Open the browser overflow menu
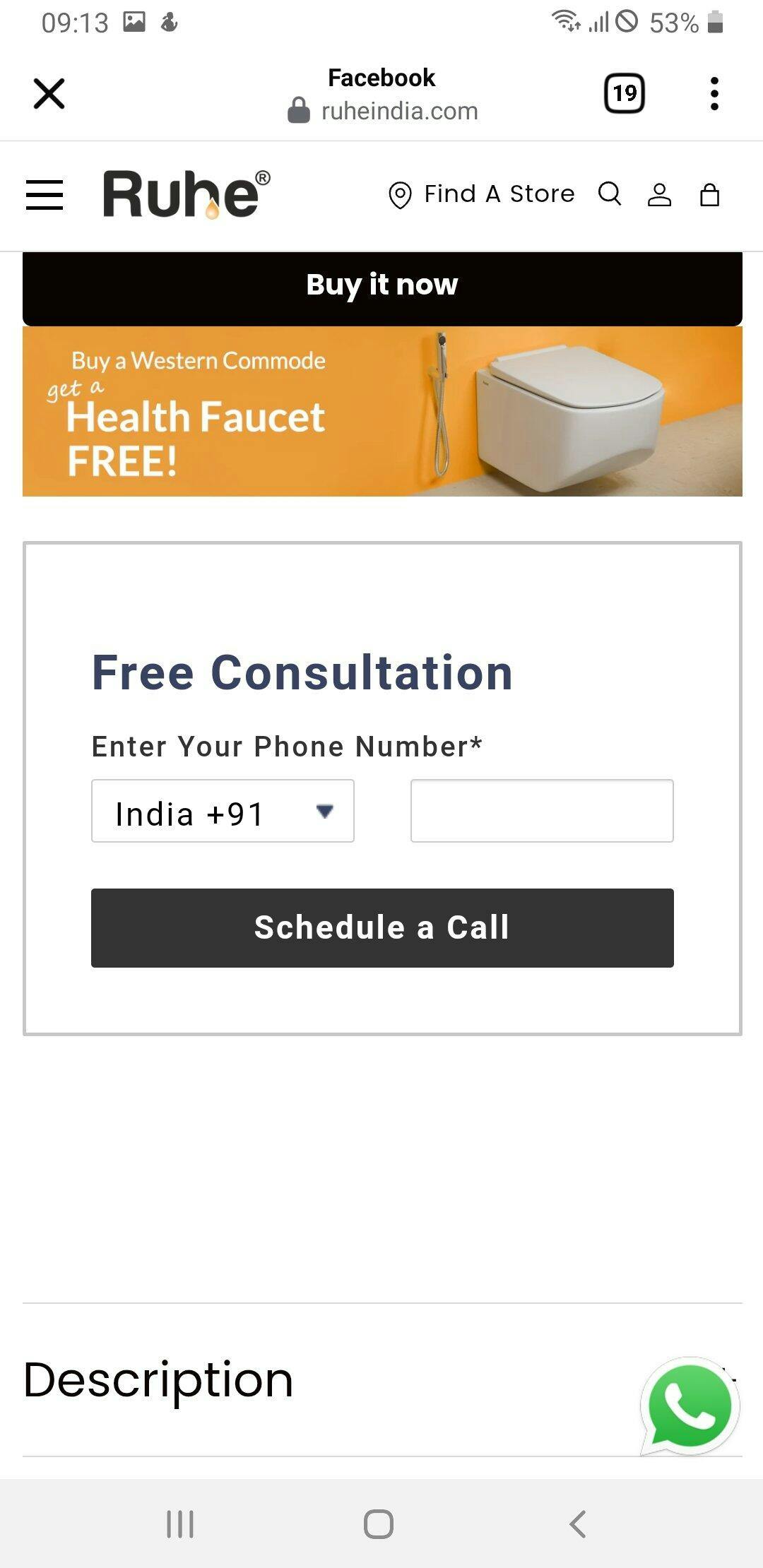This screenshot has height=1568, width=763. point(714,93)
